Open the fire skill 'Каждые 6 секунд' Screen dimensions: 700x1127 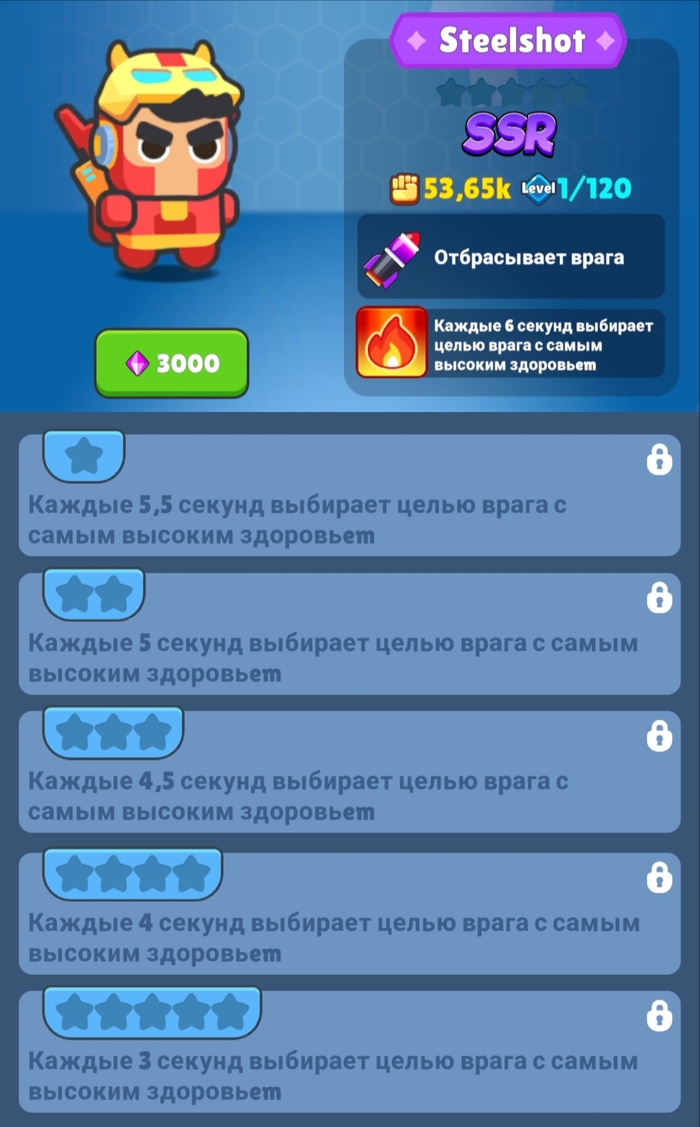tap(510, 343)
